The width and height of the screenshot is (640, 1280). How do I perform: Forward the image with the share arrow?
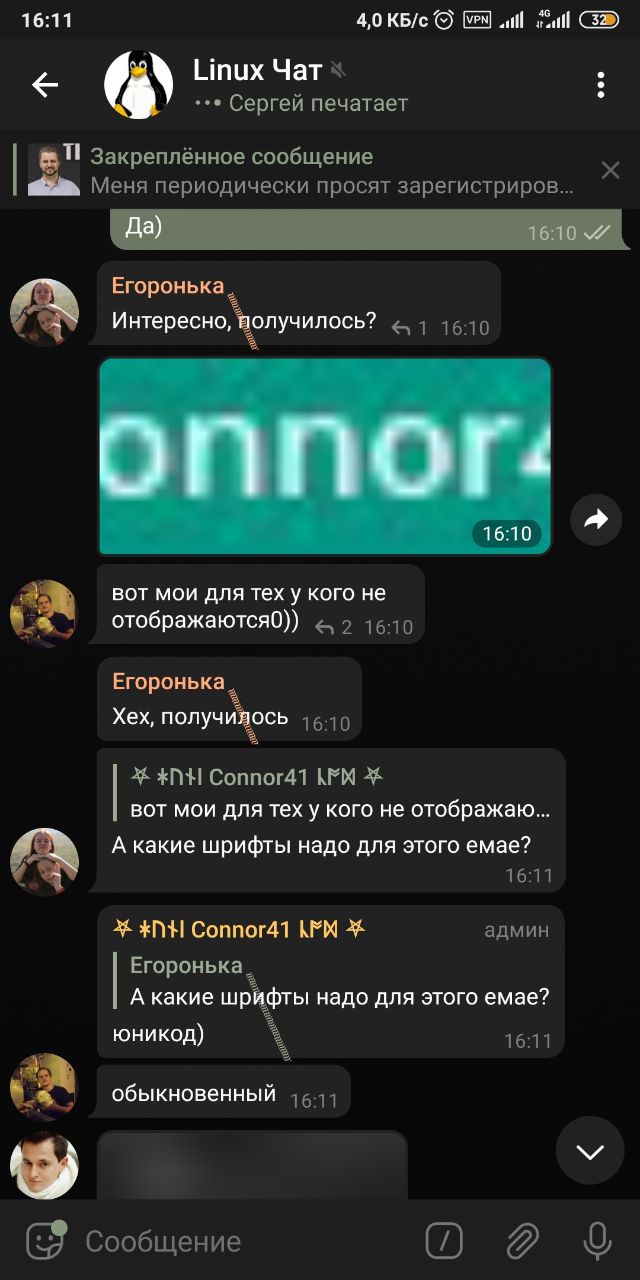[x=596, y=519]
